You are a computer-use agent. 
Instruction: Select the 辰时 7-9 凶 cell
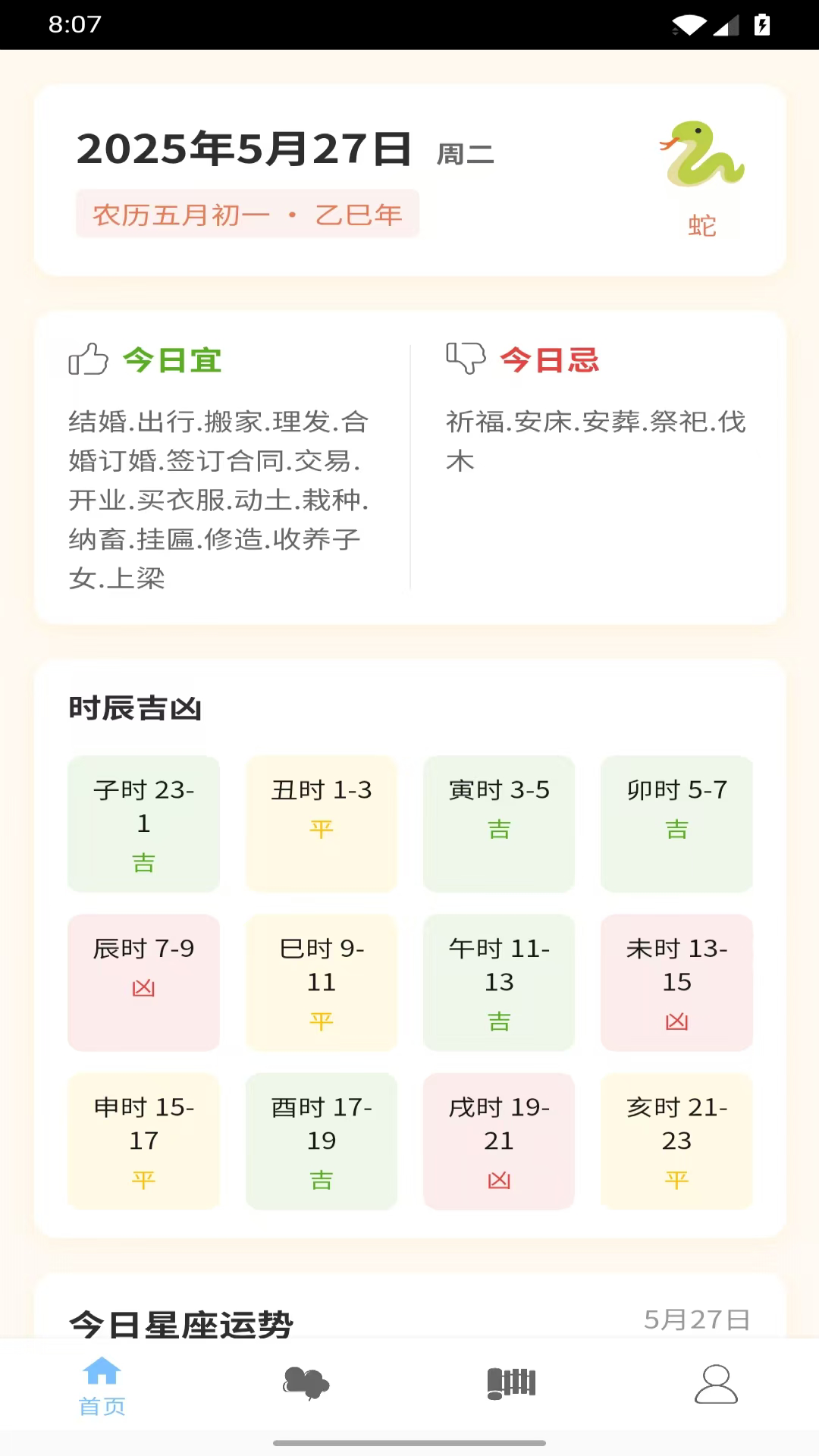[143, 984]
